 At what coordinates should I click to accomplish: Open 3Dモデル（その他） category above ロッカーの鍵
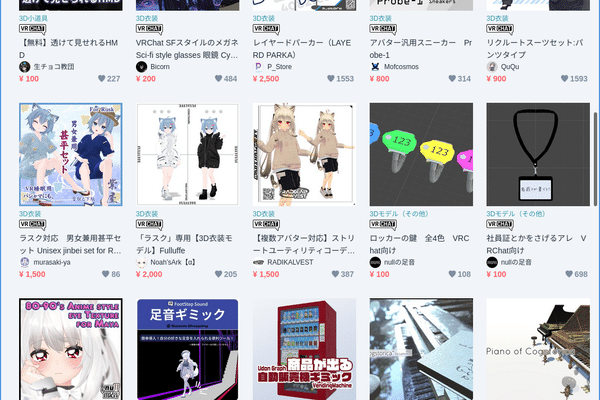pos(398,214)
